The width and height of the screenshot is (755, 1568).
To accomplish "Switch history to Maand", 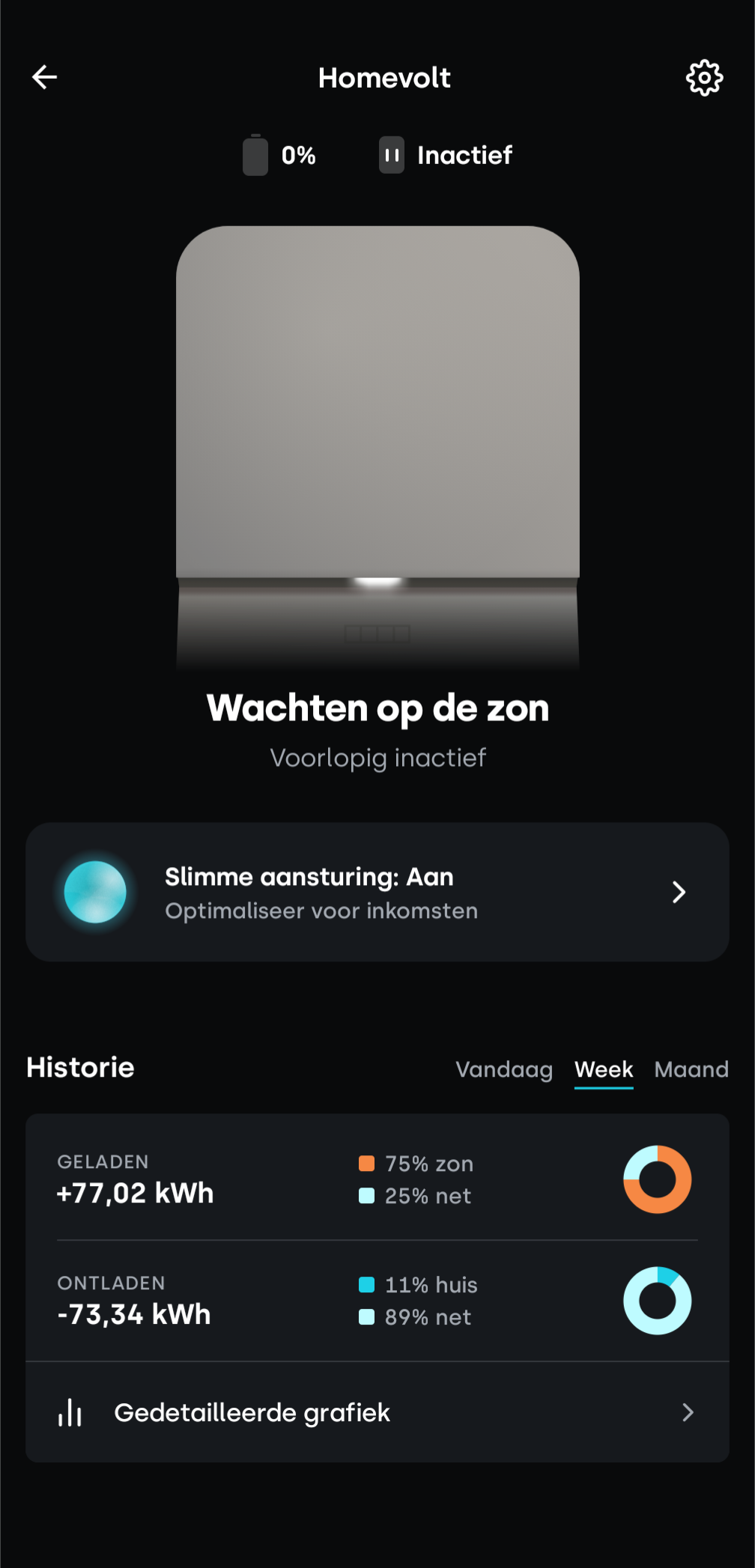I will pos(691,1069).
